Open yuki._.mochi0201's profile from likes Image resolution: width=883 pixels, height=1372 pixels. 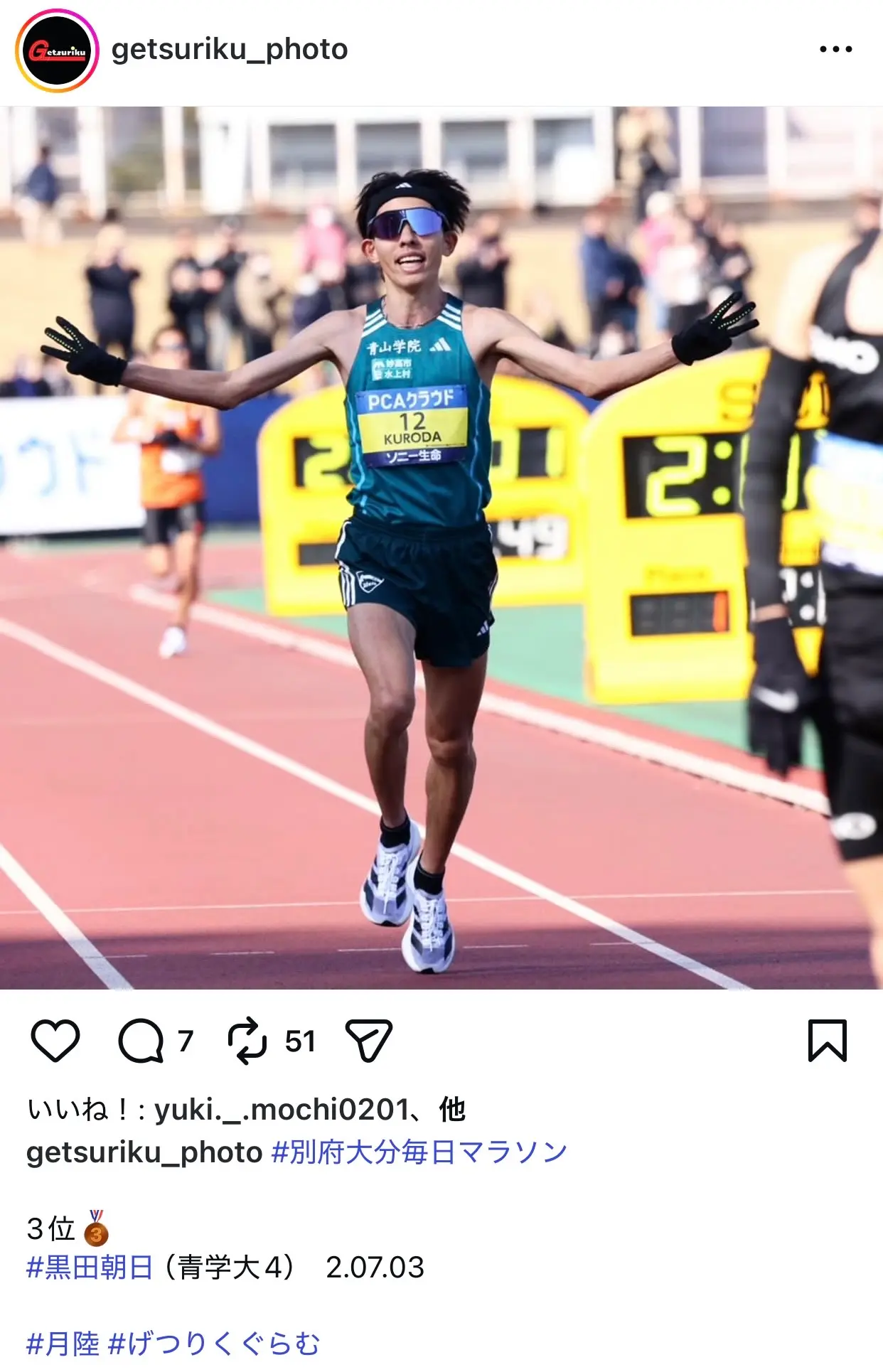click(x=282, y=1110)
